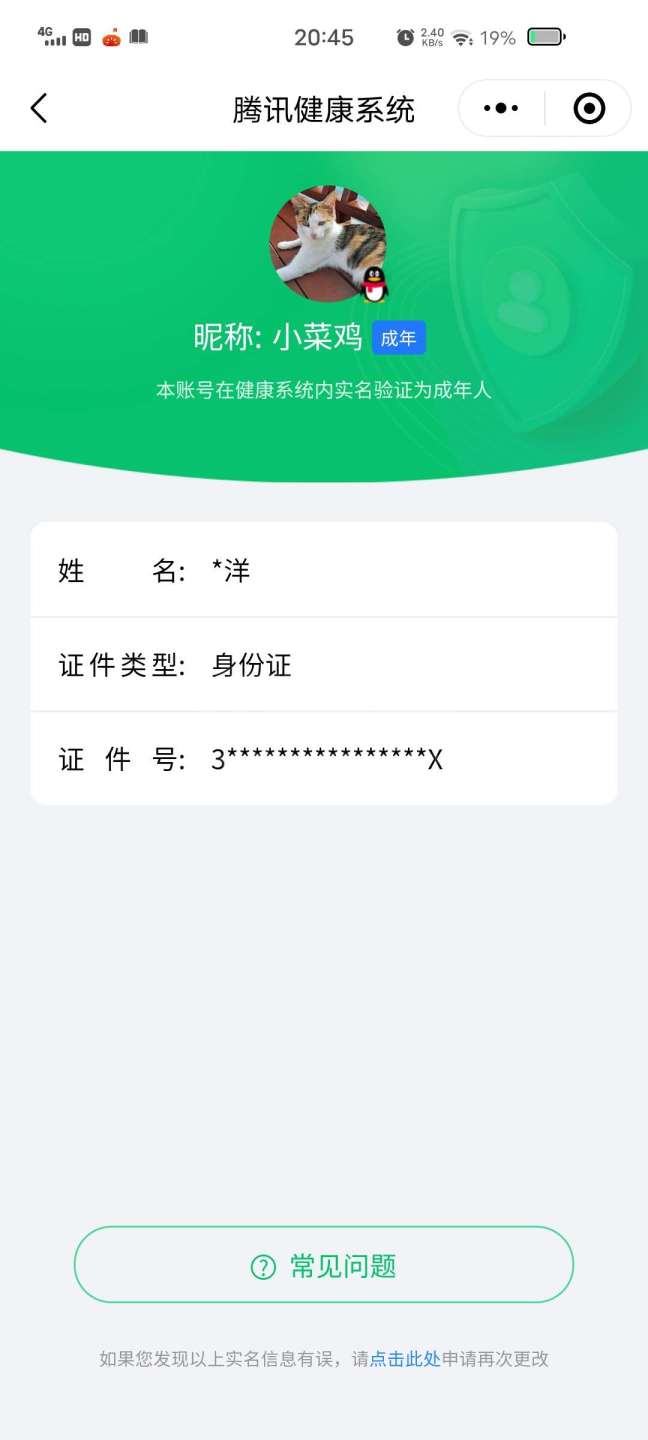648x1440 pixels.
Task: Close the mini program with the circle icon
Action: pyautogui.click(x=589, y=108)
